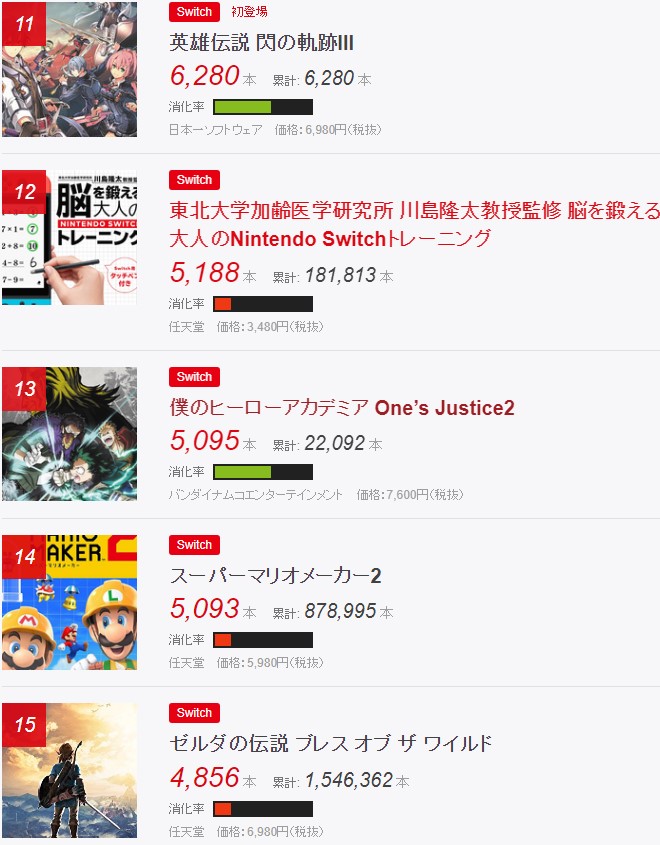Select the rank 12 brain training cover image
This screenshot has height=845, width=660.
tap(70, 237)
